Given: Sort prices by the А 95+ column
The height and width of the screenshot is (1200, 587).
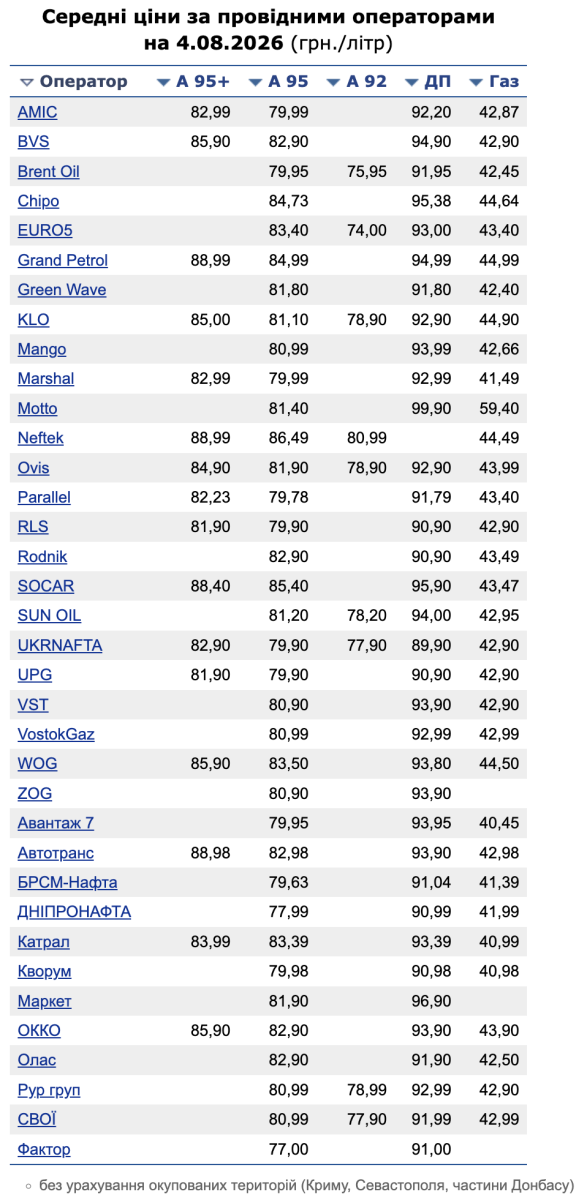Looking at the screenshot, I should click(193, 82).
